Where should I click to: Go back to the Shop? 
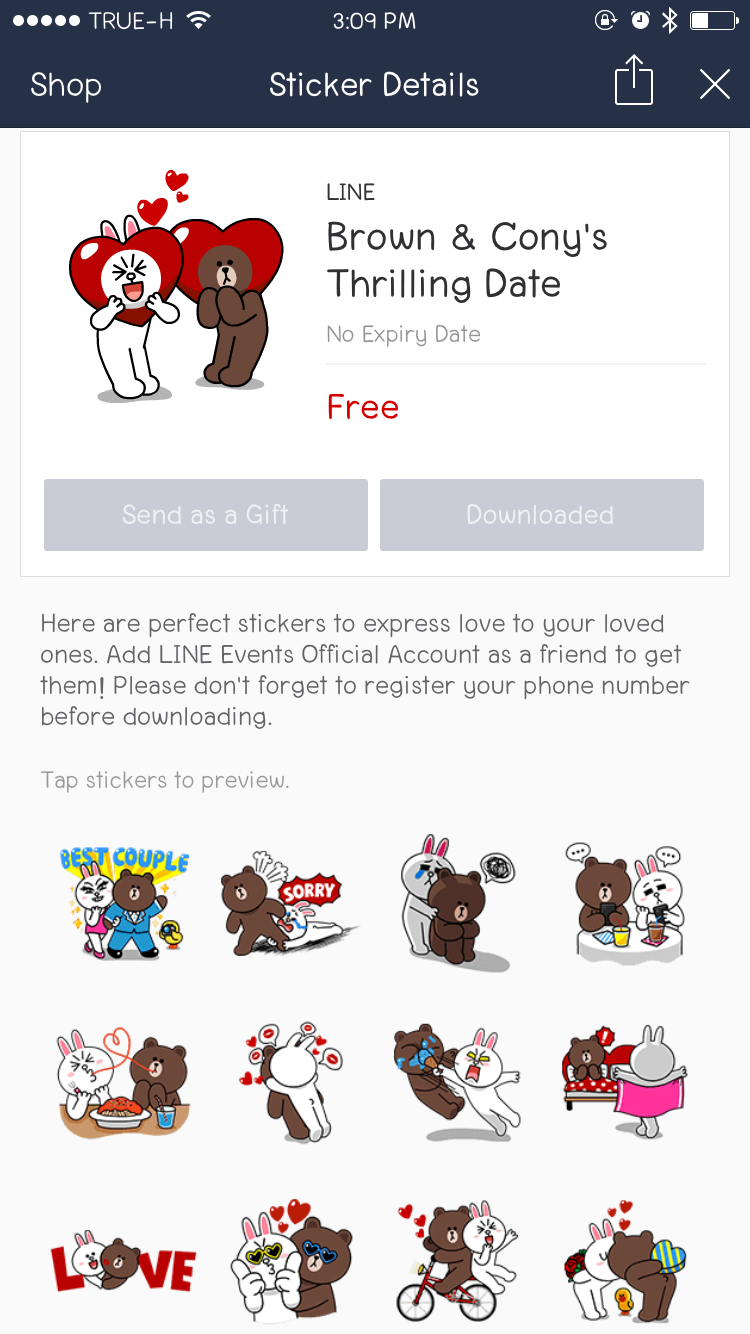point(66,85)
